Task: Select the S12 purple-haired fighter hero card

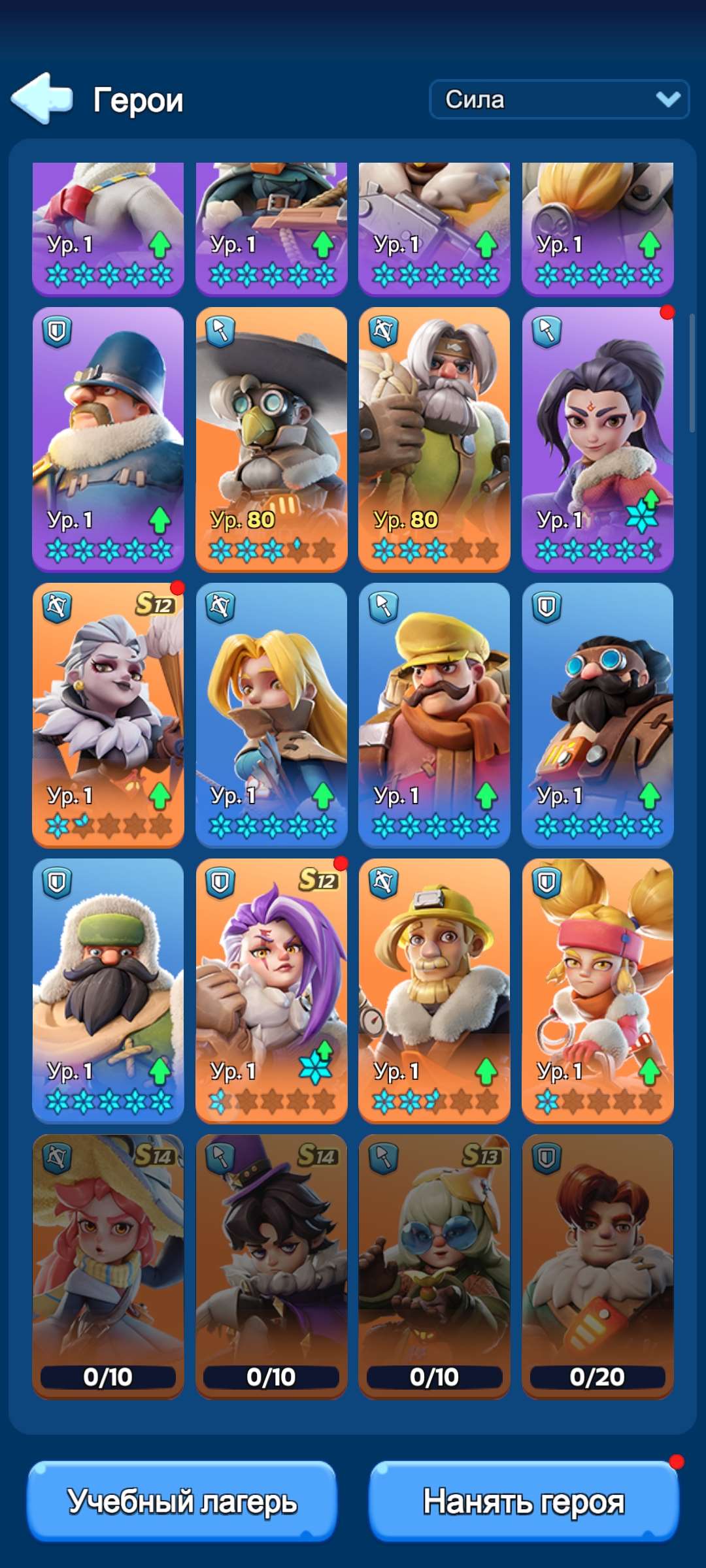Action: point(271,989)
